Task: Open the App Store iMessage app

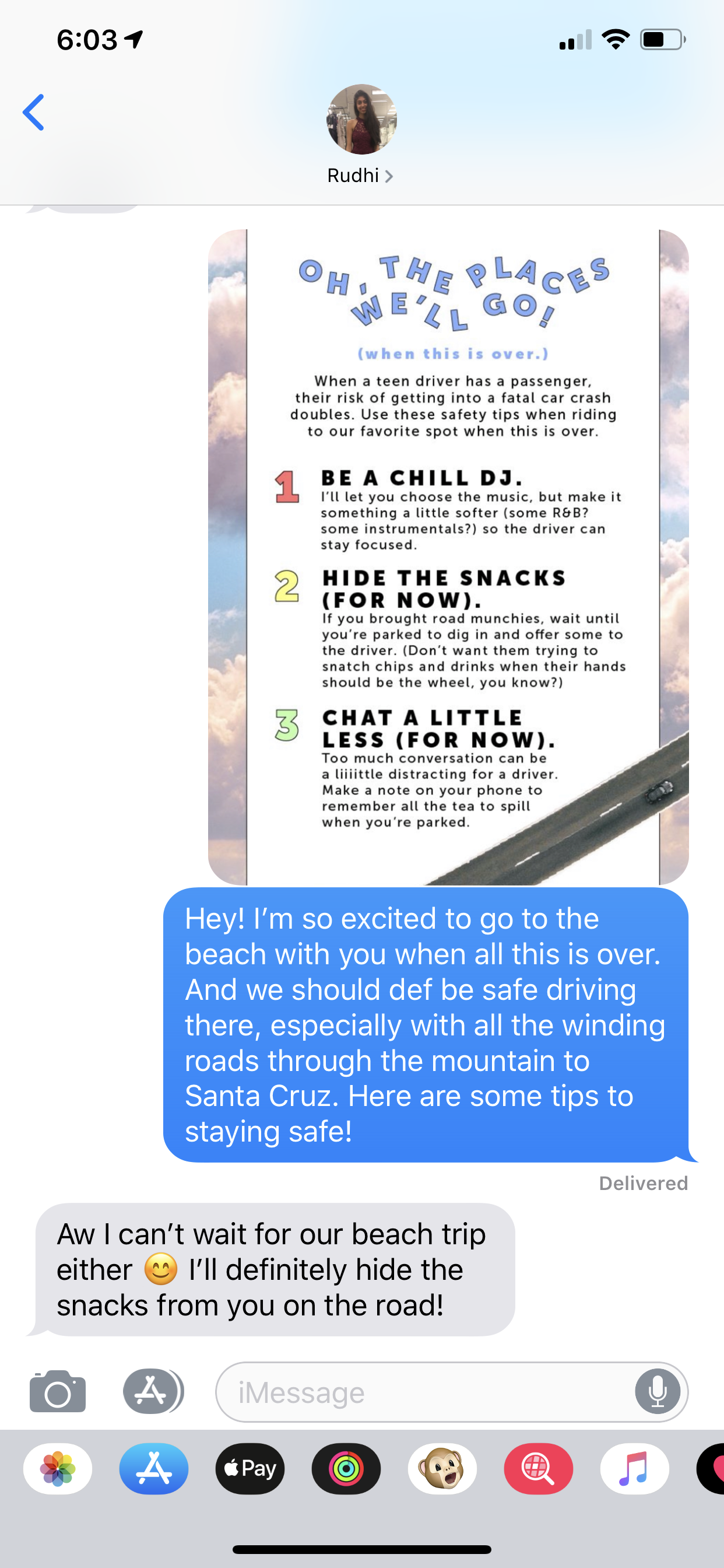Action: pyautogui.click(x=154, y=1469)
